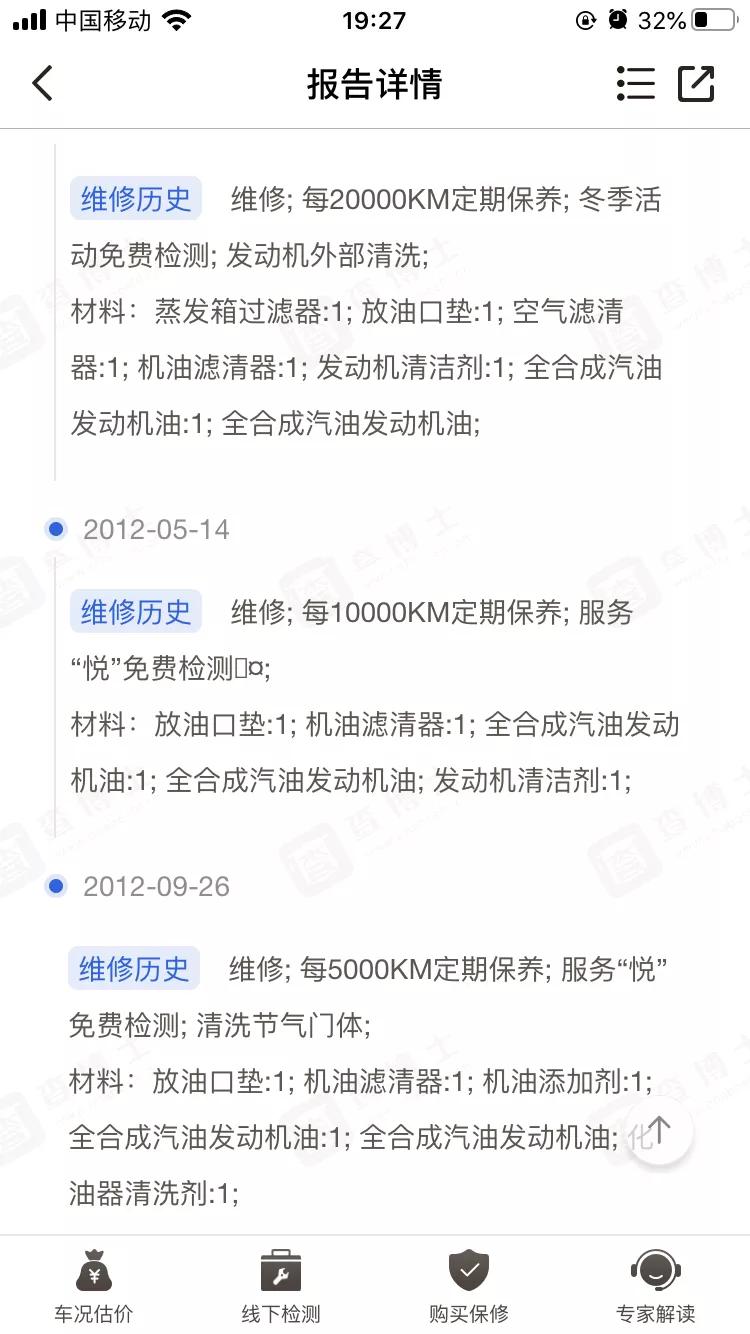The height and width of the screenshot is (1334, 750).
Task: Select the first 维修历史 label at top
Action: pos(136,198)
